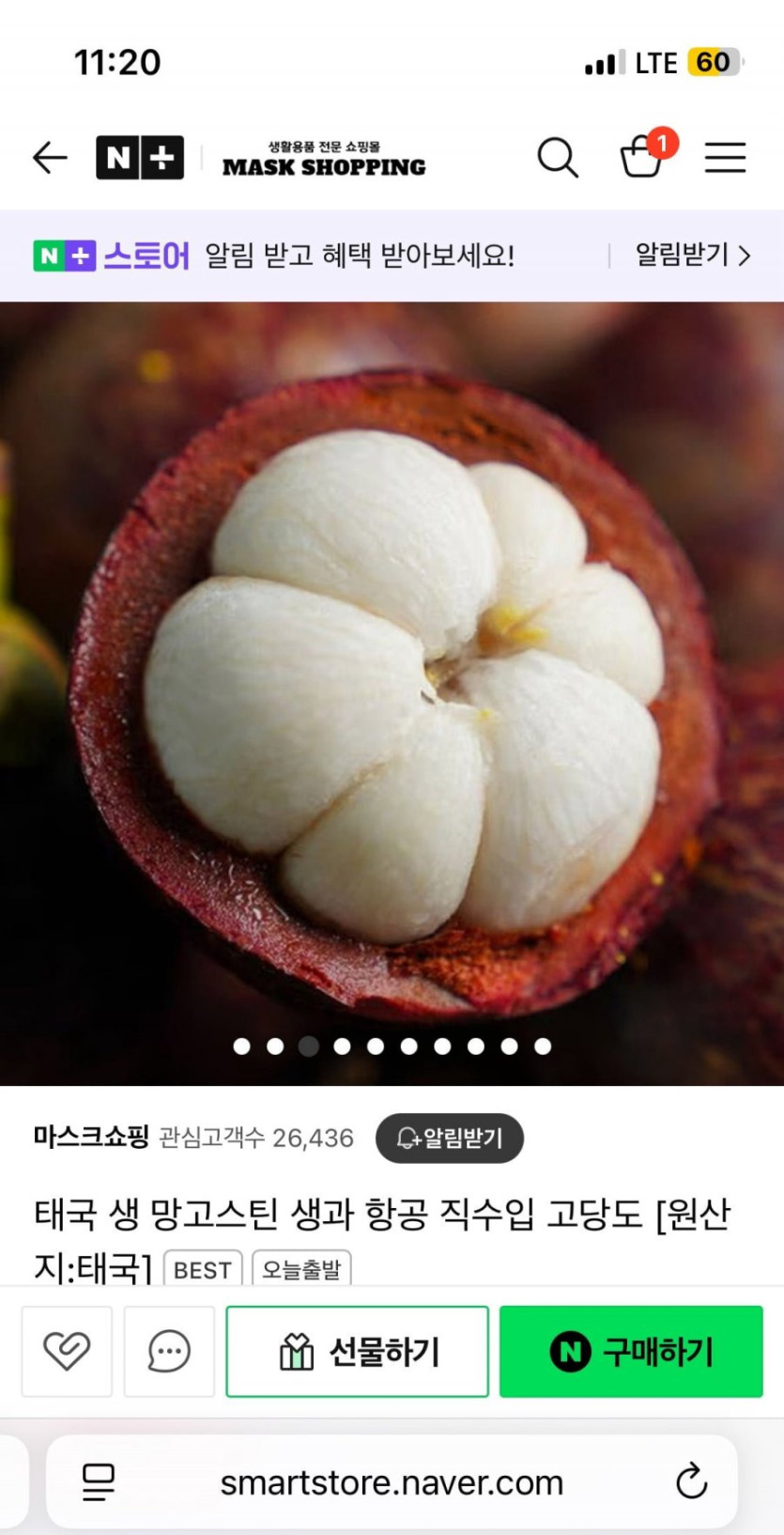Screen dimensions: 784x1535
Task: Add this product to wishlist heart
Action: pyautogui.click(x=67, y=1351)
